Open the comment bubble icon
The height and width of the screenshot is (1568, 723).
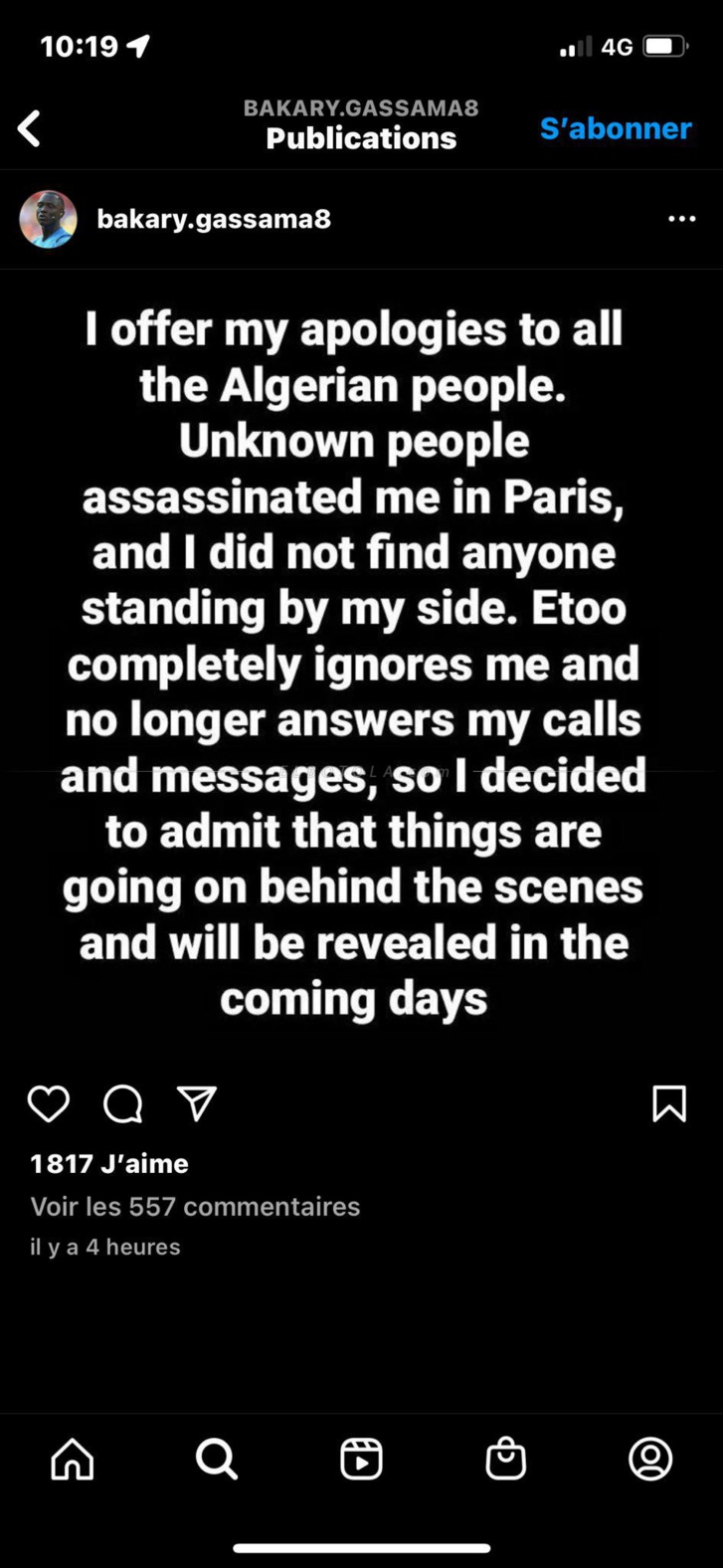122,1103
